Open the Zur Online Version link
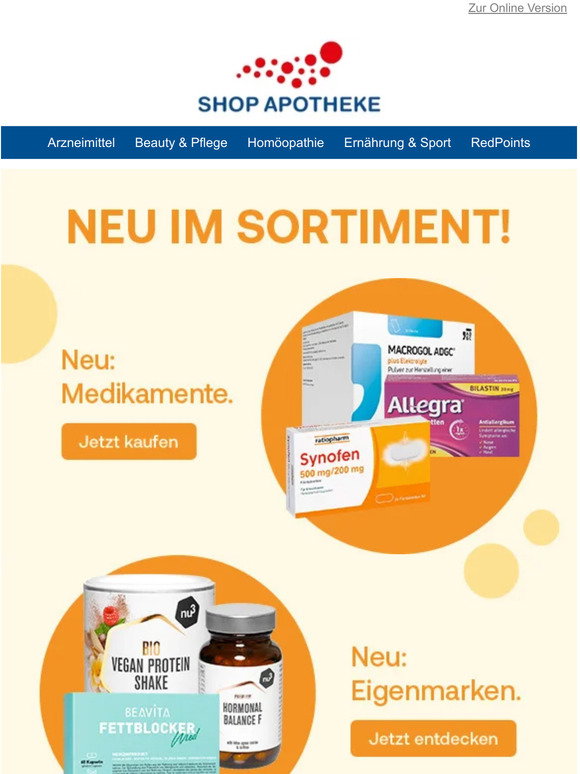The height and width of the screenshot is (774, 580). [x=517, y=8]
